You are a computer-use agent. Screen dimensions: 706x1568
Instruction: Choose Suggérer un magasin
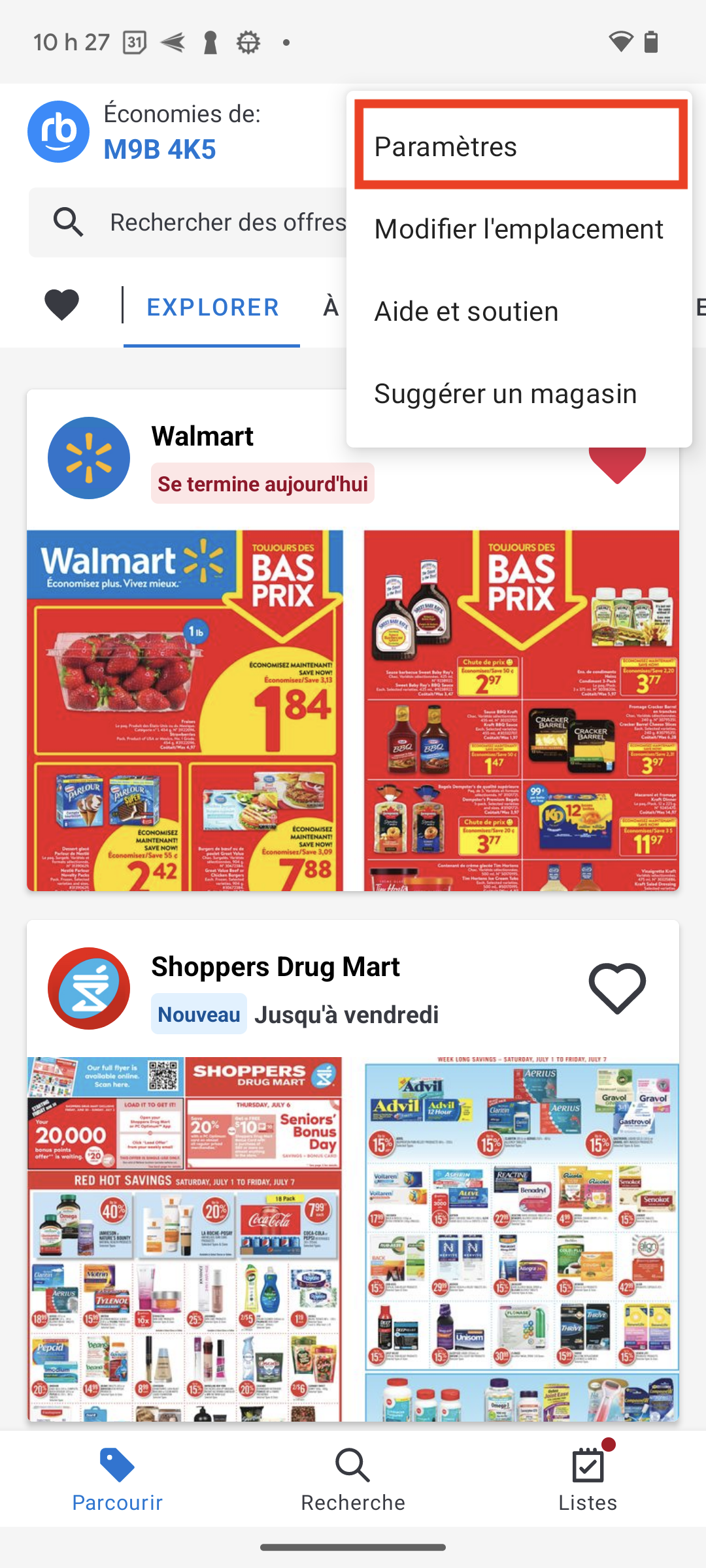tap(505, 394)
